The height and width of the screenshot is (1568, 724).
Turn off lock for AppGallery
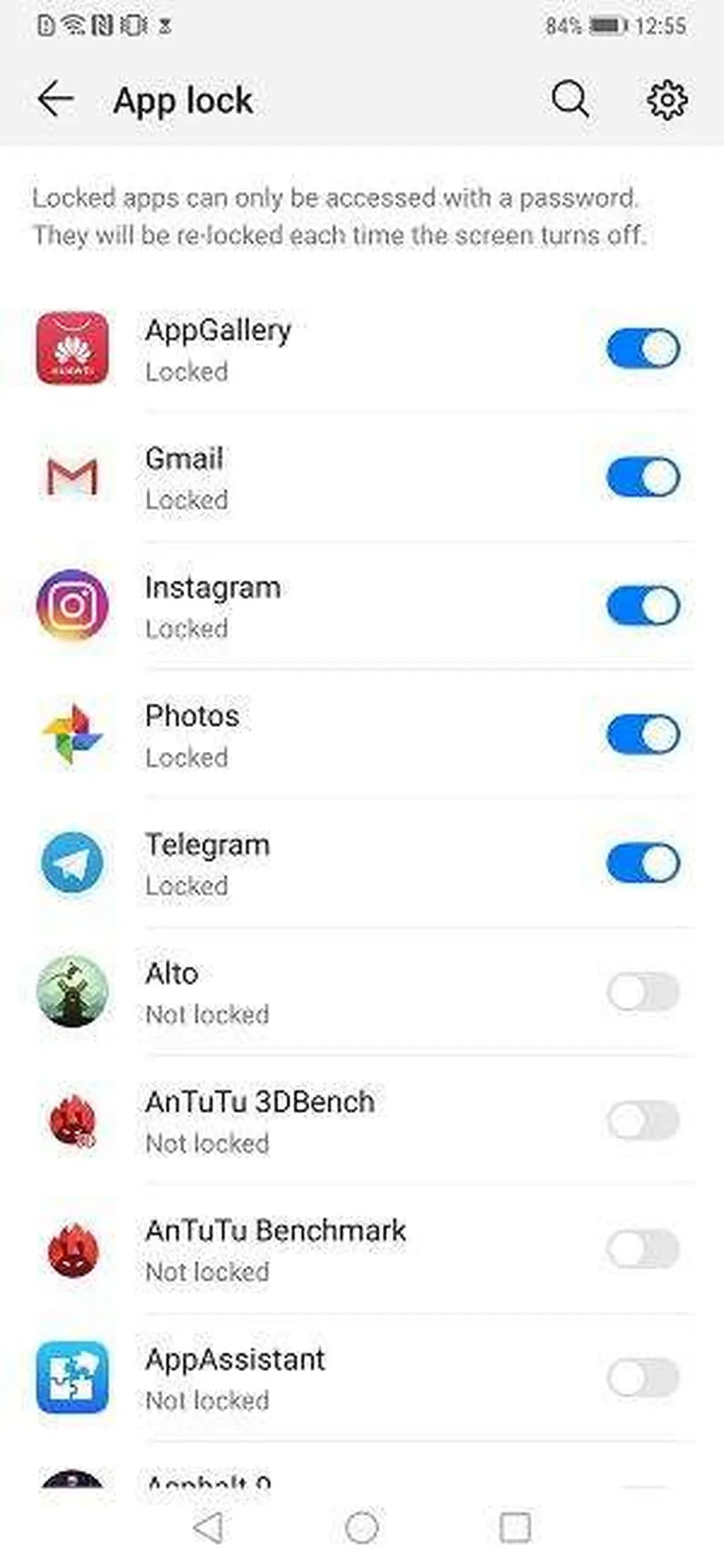pyautogui.click(x=643, y=348)
